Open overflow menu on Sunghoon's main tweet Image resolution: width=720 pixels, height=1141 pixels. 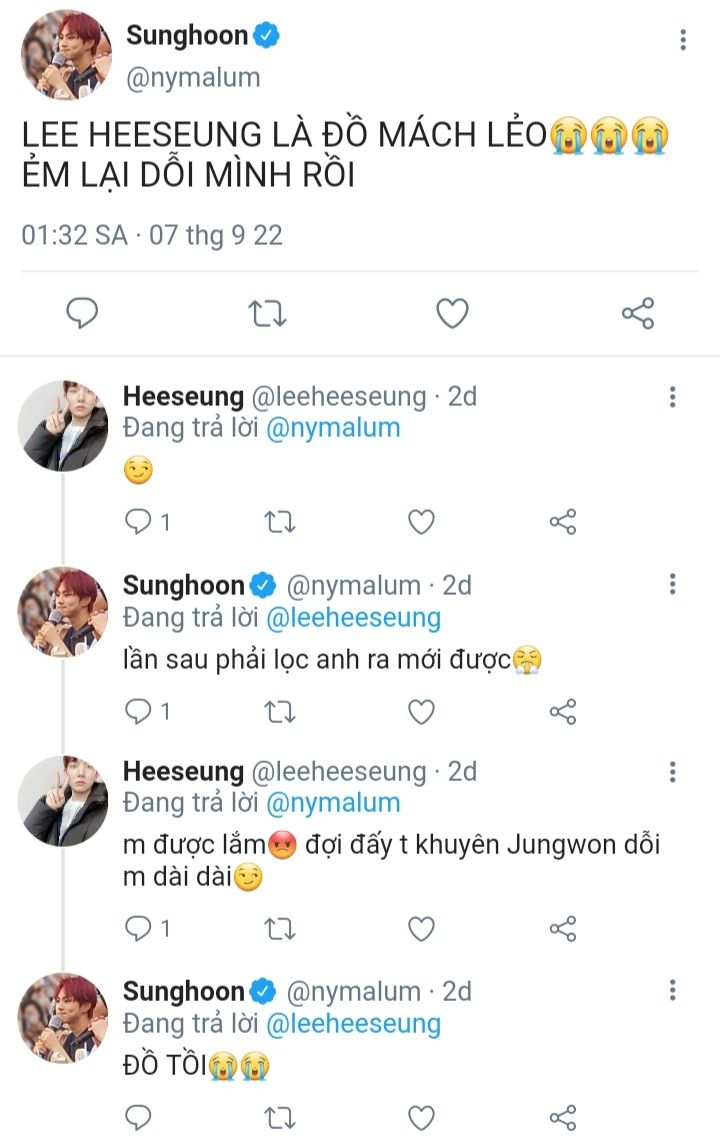(683, 40)
